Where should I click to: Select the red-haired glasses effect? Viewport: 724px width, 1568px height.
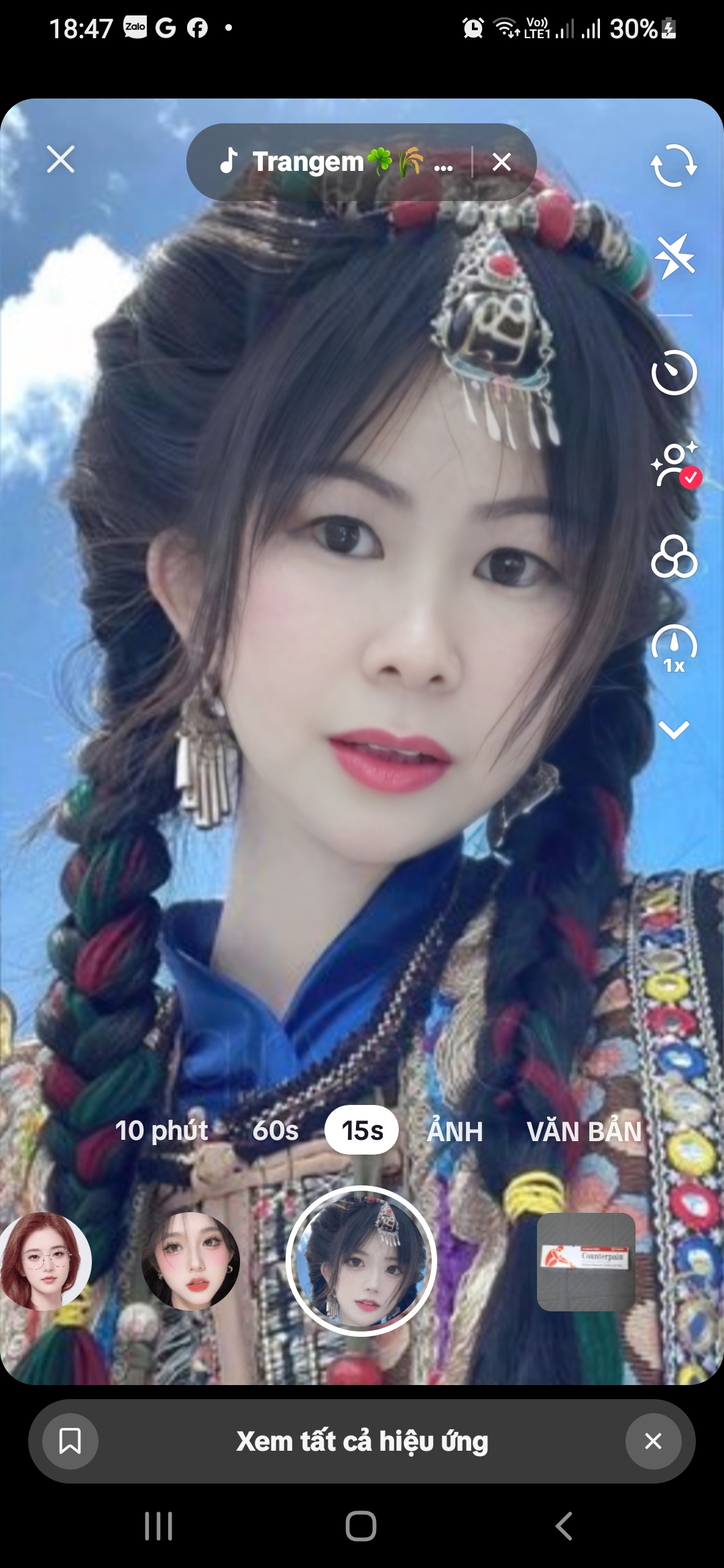[x=44, y=1261]
